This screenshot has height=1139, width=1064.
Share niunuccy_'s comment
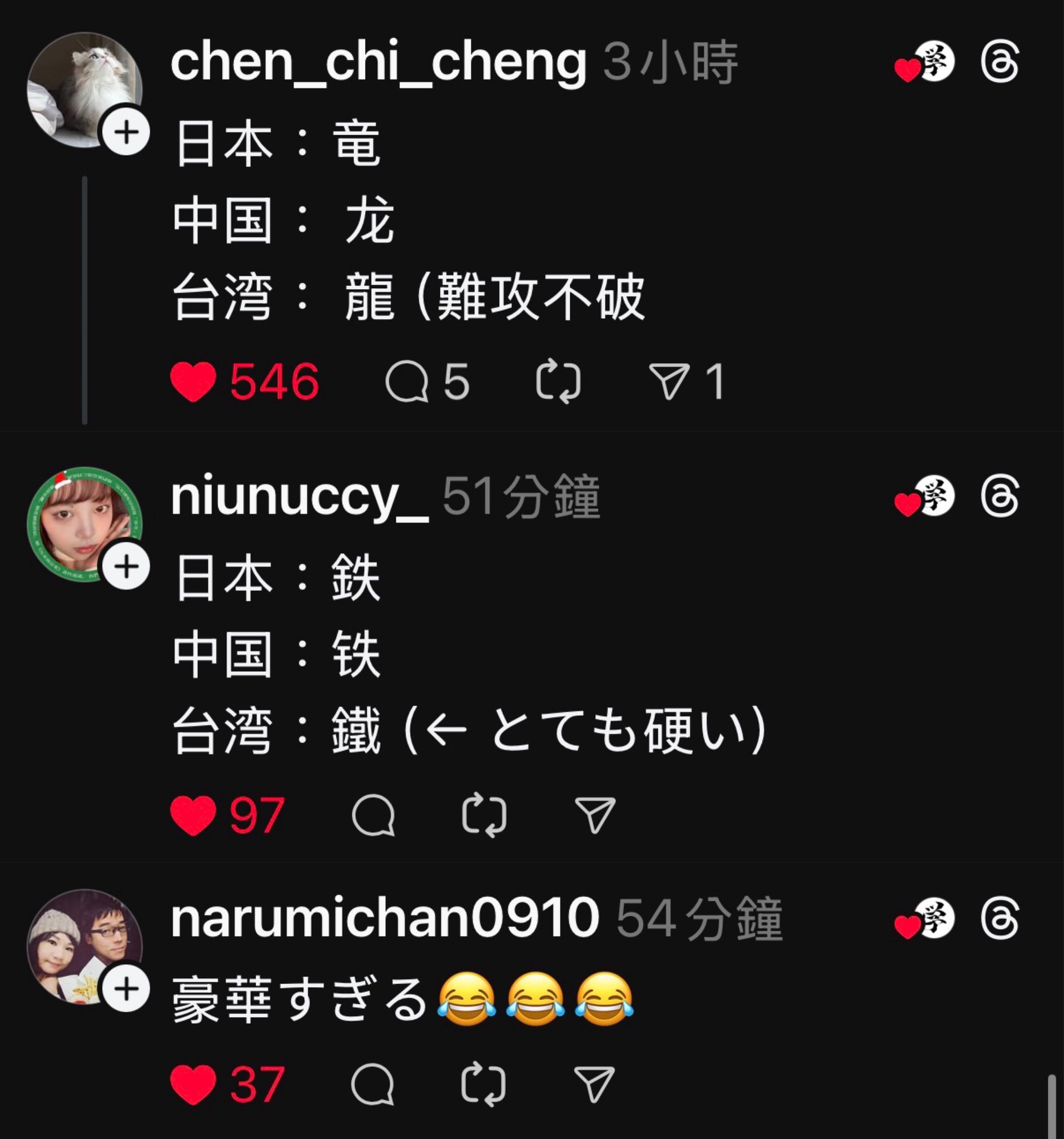tap(595, 814)
